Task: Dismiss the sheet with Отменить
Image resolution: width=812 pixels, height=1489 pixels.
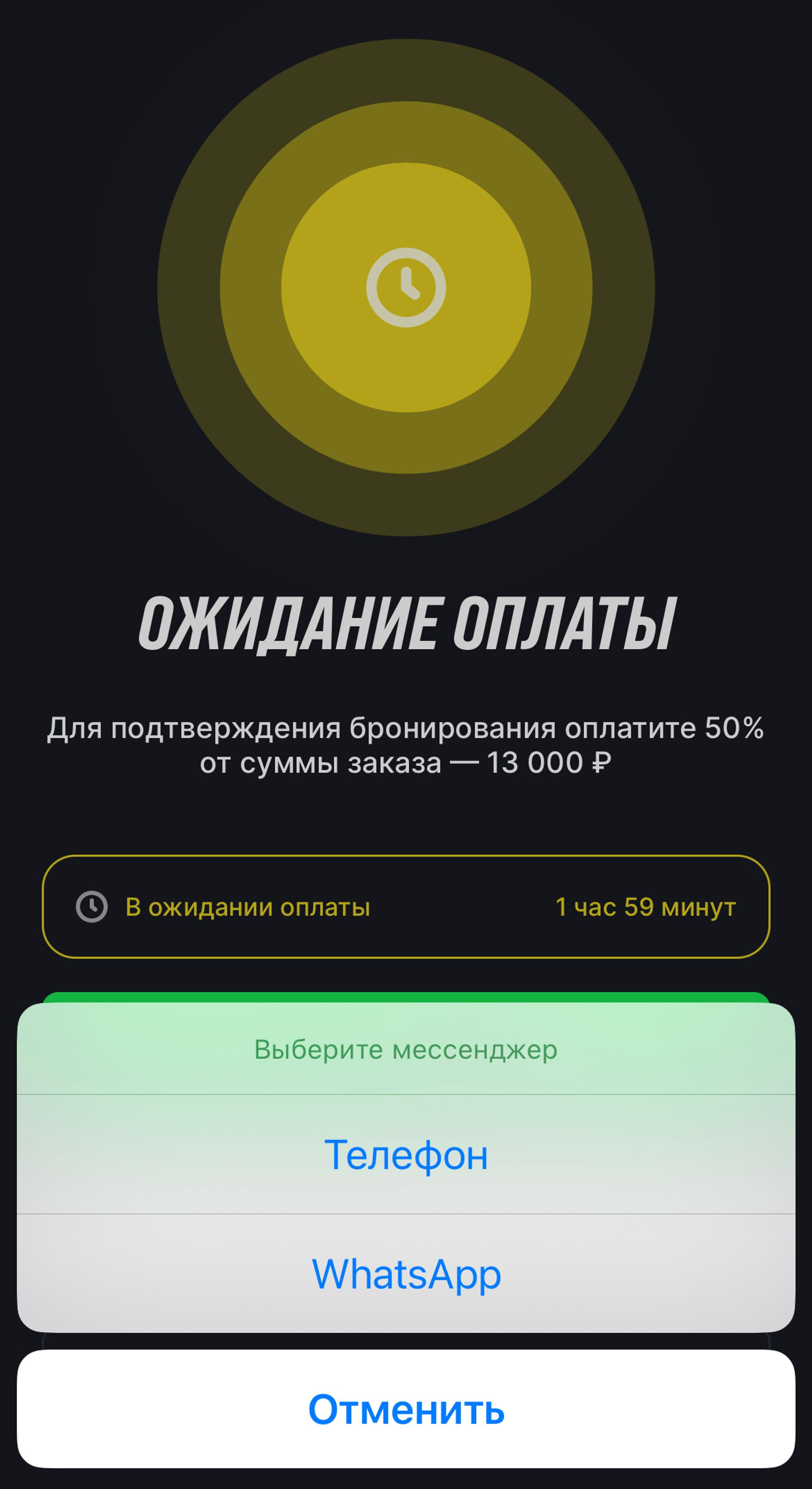Action: click(x=406, y=1409)
